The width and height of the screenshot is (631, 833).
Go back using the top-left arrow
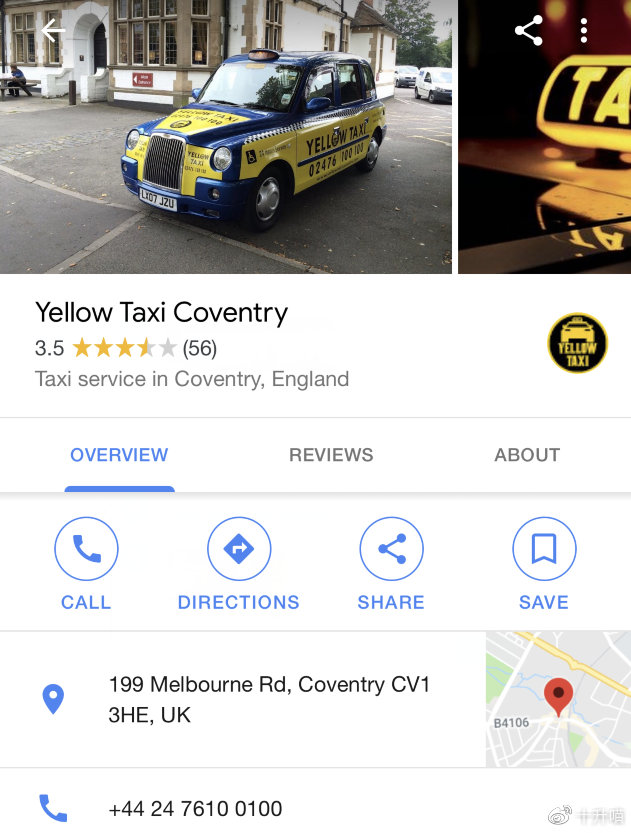tap(51, 31)
